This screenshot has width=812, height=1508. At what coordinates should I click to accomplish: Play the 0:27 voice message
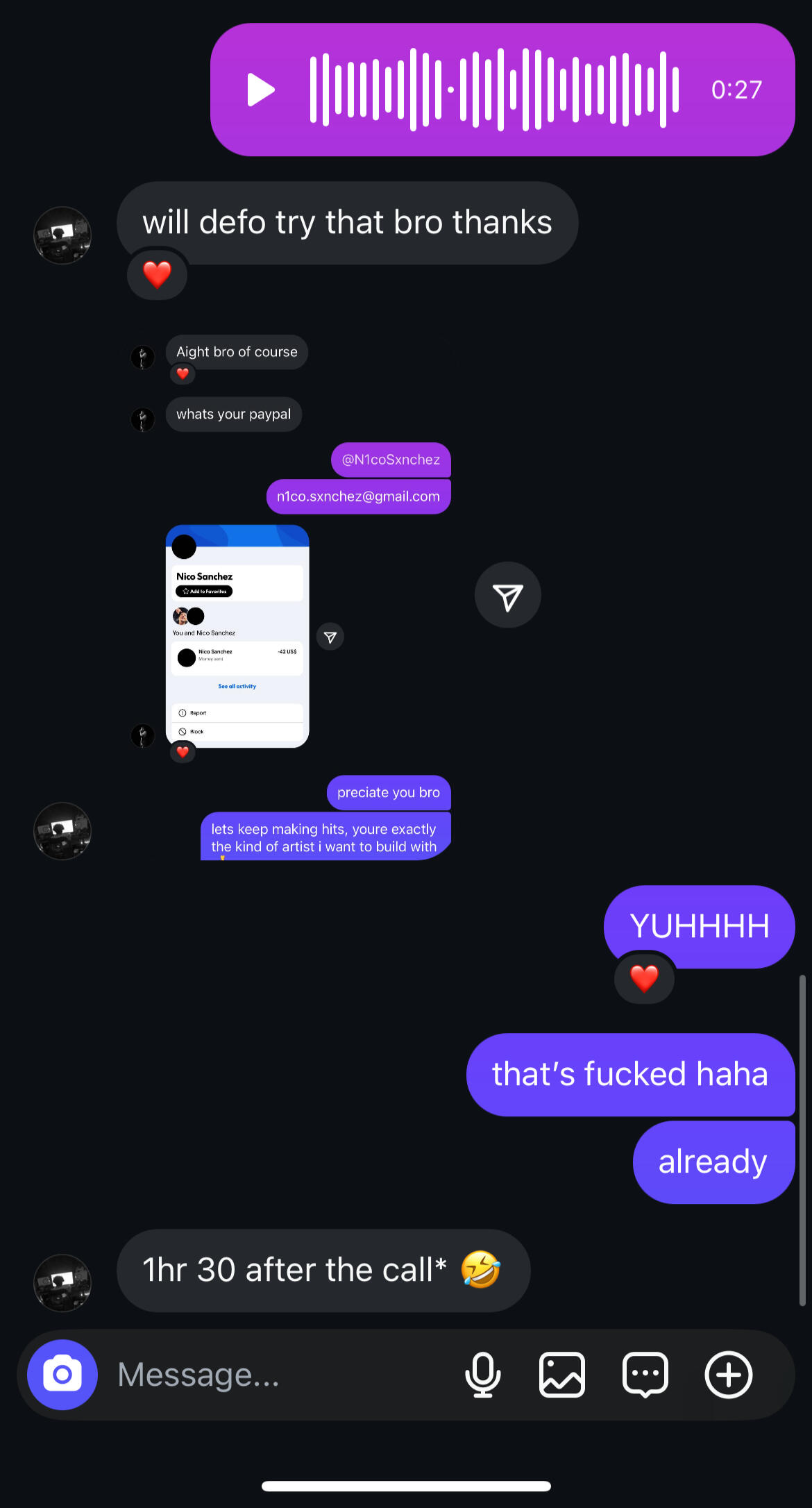[261, 90]
